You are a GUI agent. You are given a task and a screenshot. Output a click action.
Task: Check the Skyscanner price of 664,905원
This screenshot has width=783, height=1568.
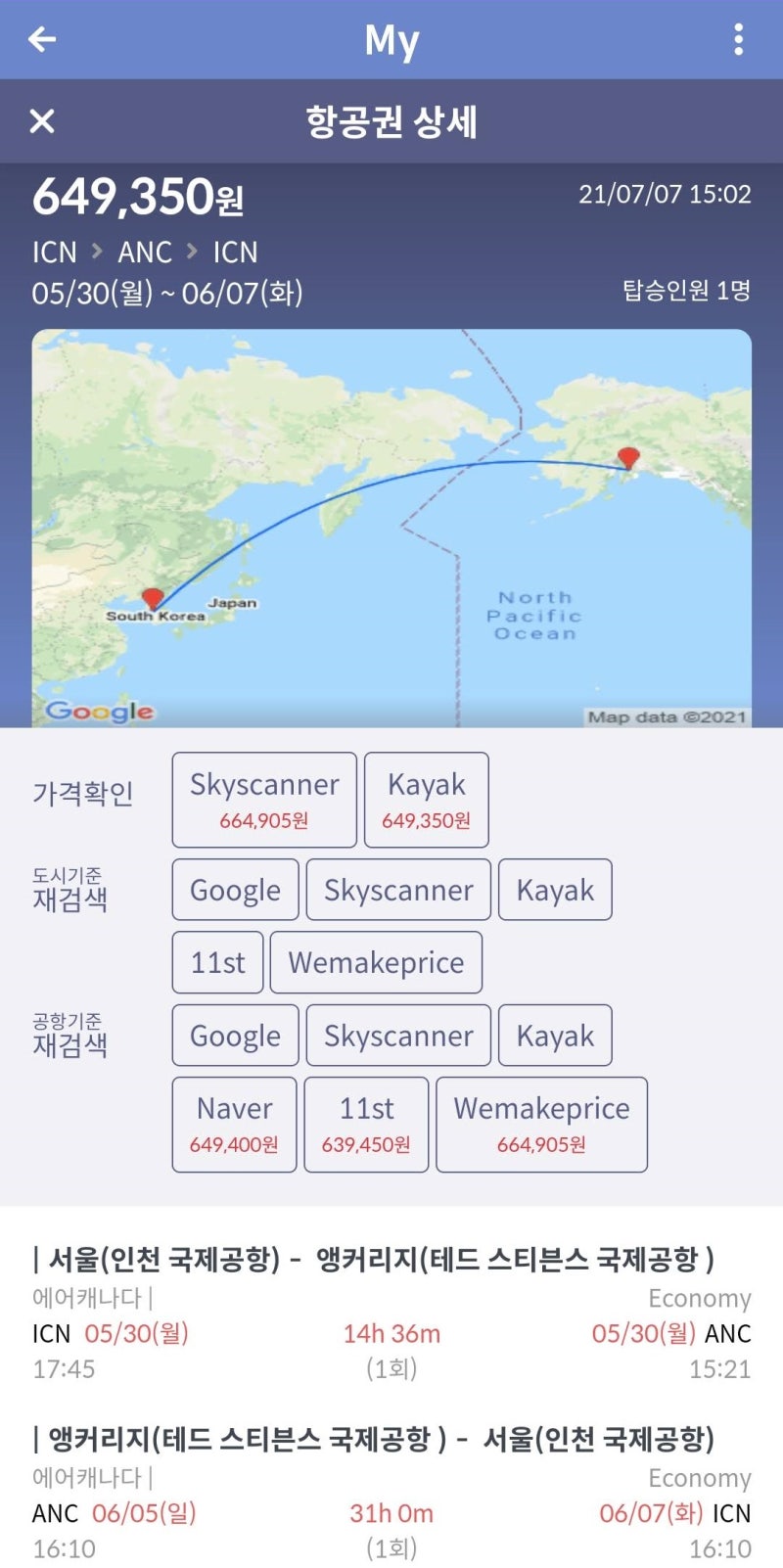(x=264, y=800)
